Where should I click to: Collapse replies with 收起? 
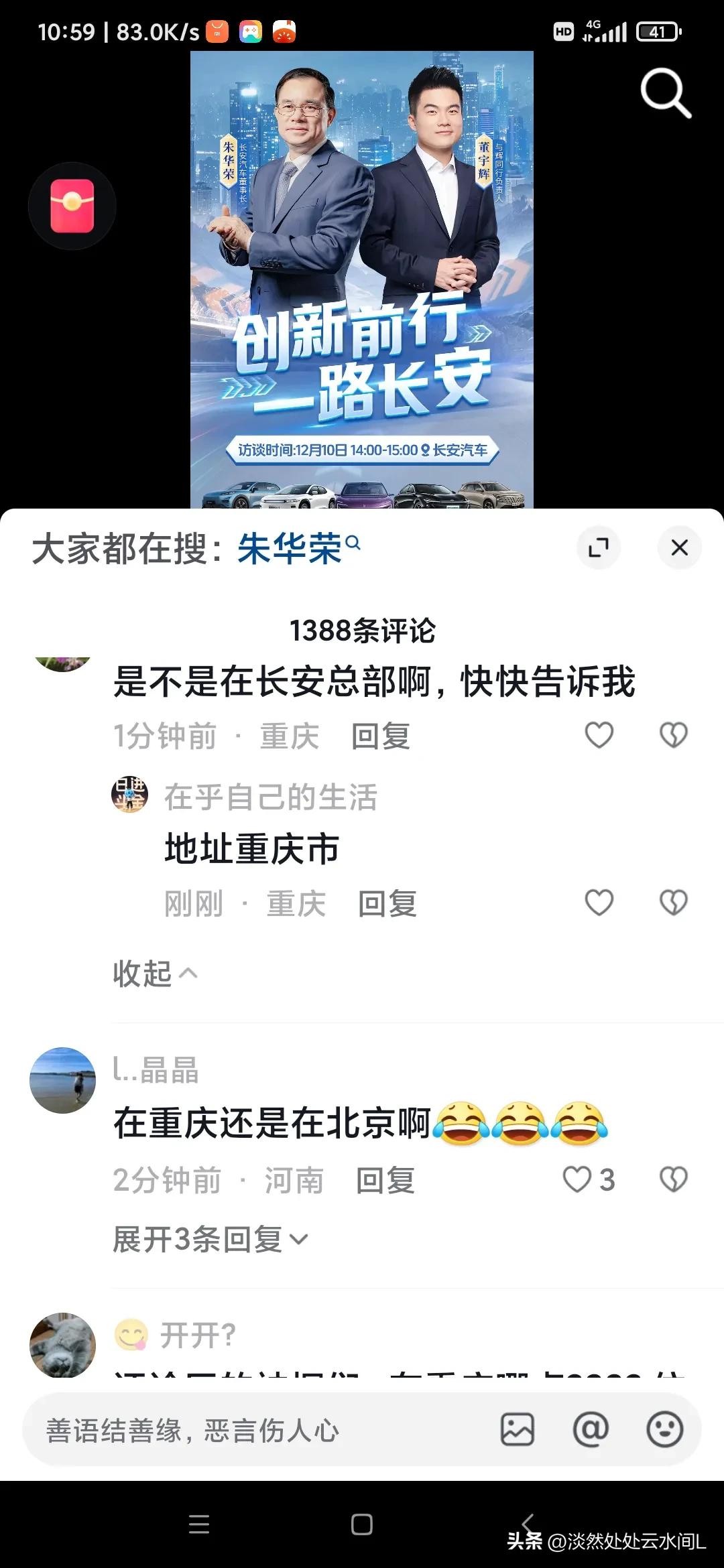pyautogui.click(x=154, y=974)
